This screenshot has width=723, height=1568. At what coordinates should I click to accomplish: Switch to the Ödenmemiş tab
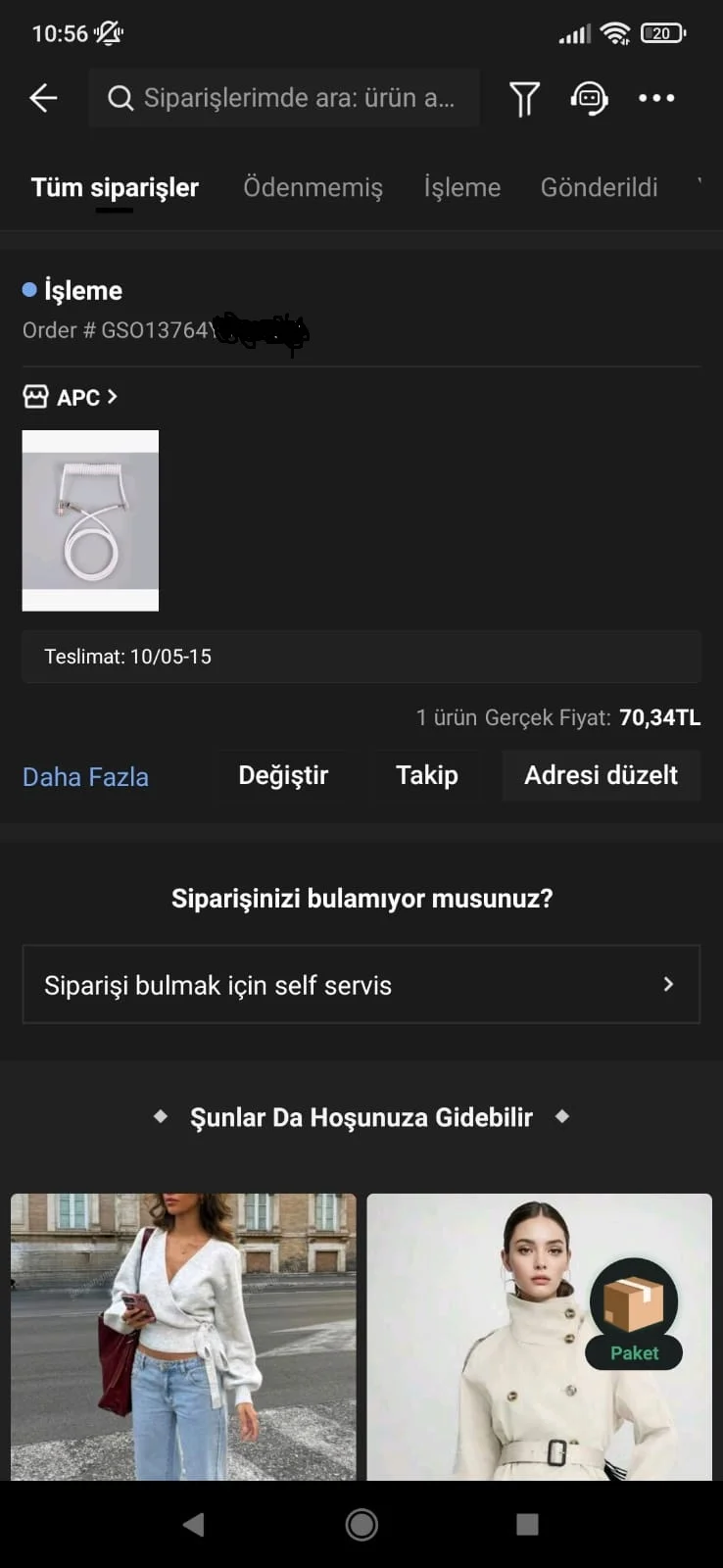(x=313, y=187)
